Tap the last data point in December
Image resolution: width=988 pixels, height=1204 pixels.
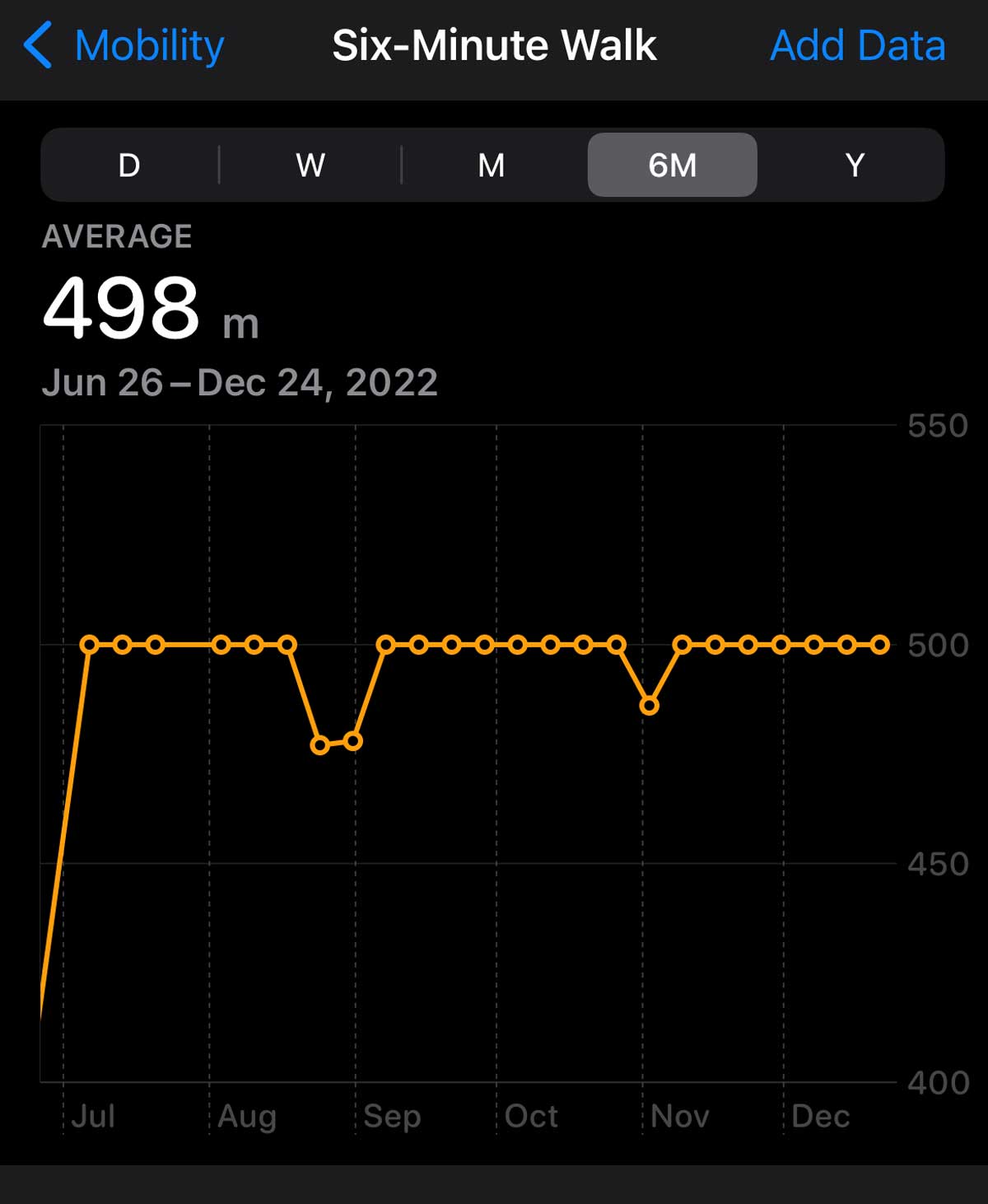point(879,645)
